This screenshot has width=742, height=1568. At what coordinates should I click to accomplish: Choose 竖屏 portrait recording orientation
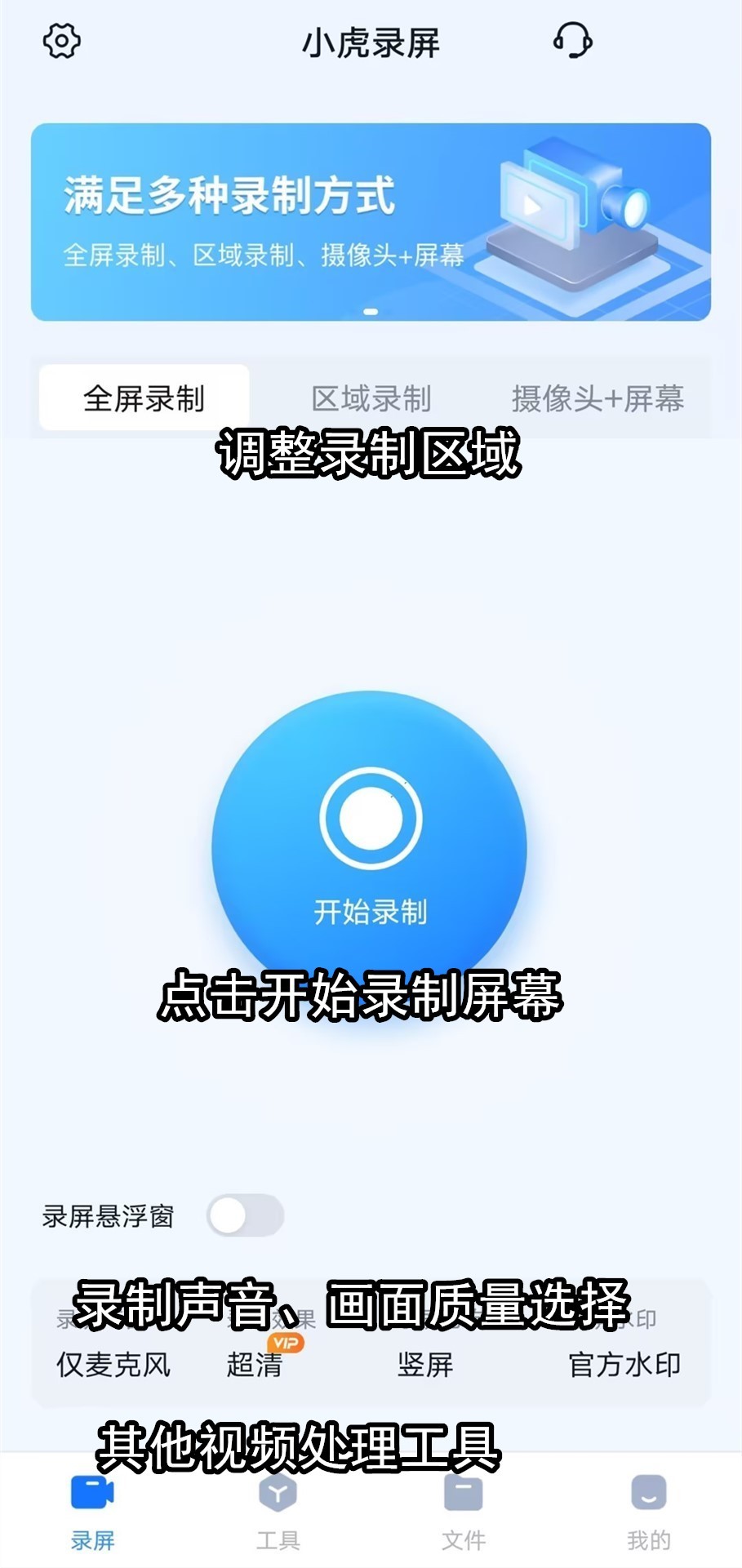point(425,1361)
